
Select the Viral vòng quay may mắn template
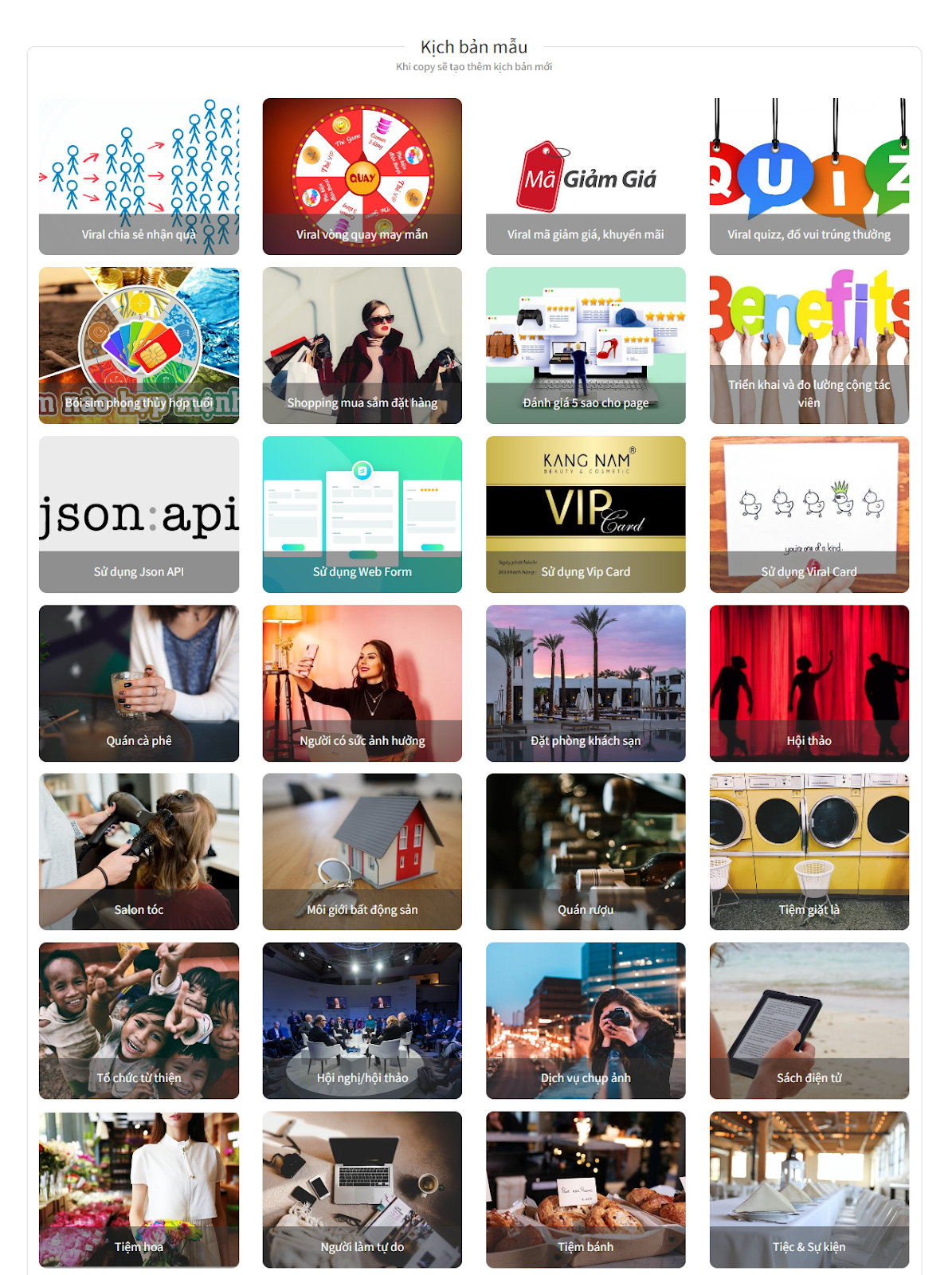[x=362, y=176]
